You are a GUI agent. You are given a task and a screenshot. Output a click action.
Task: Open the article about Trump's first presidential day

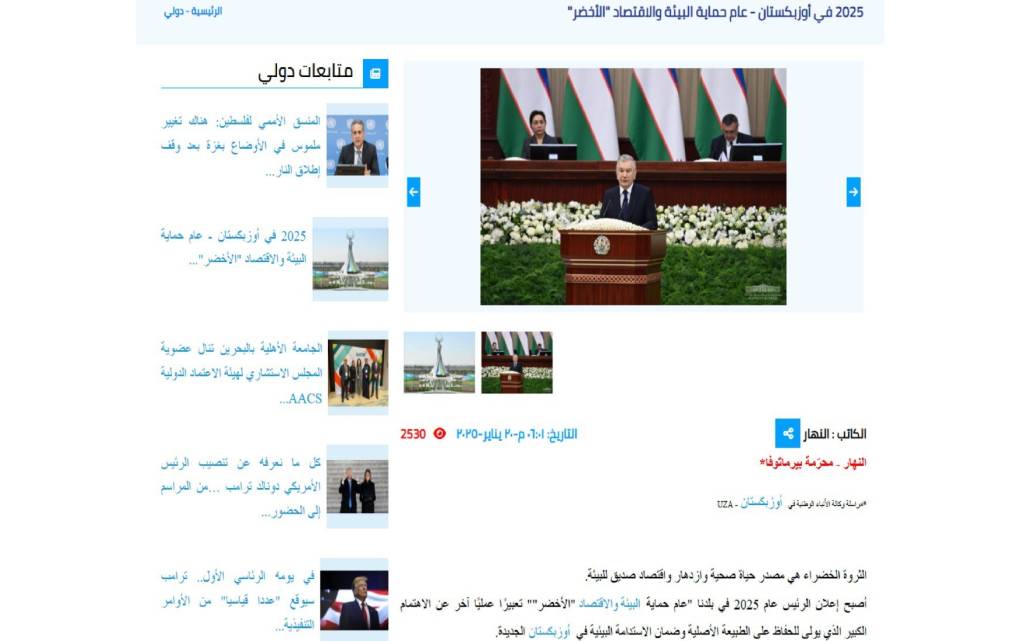pos(242,601)
